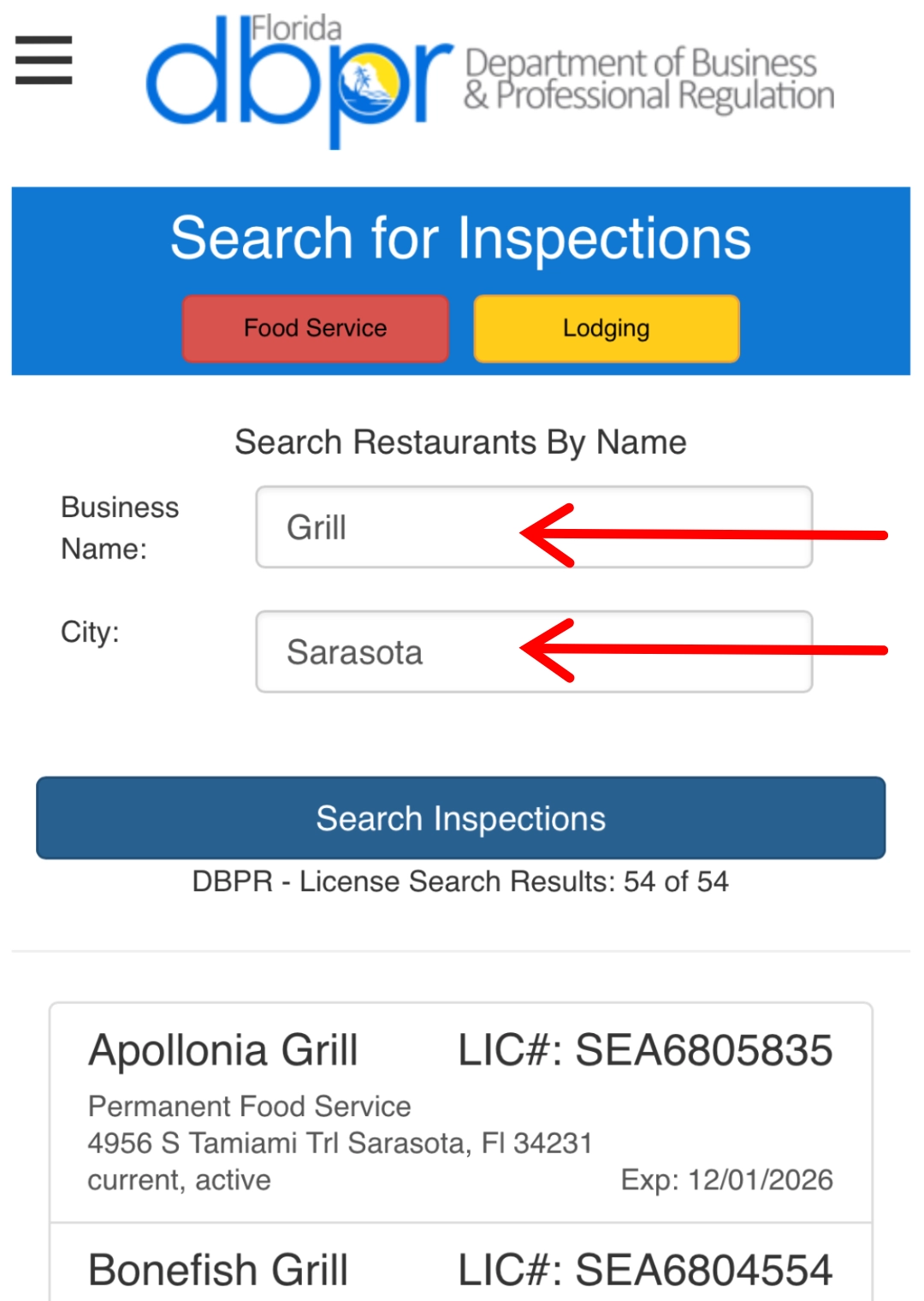The width and height of the screenshot is (924, 1301).
Task: Select the Lodging search category
Action: (x=606, y=327)
